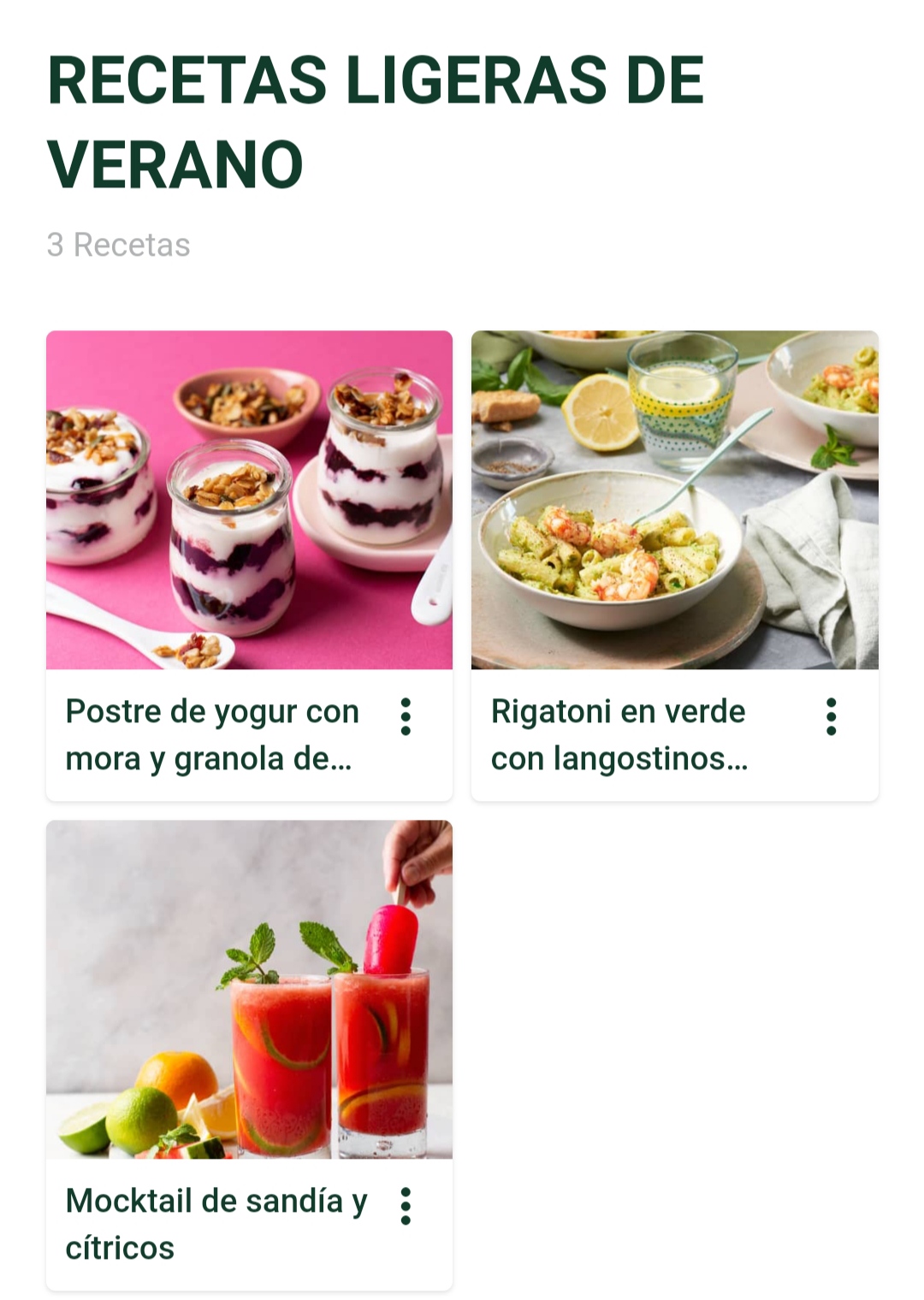924x1300 pixels.
Task: Open the Rigatoni en verde con langostinos recipe
Action: pyautogui.click(x=674, y=500)
